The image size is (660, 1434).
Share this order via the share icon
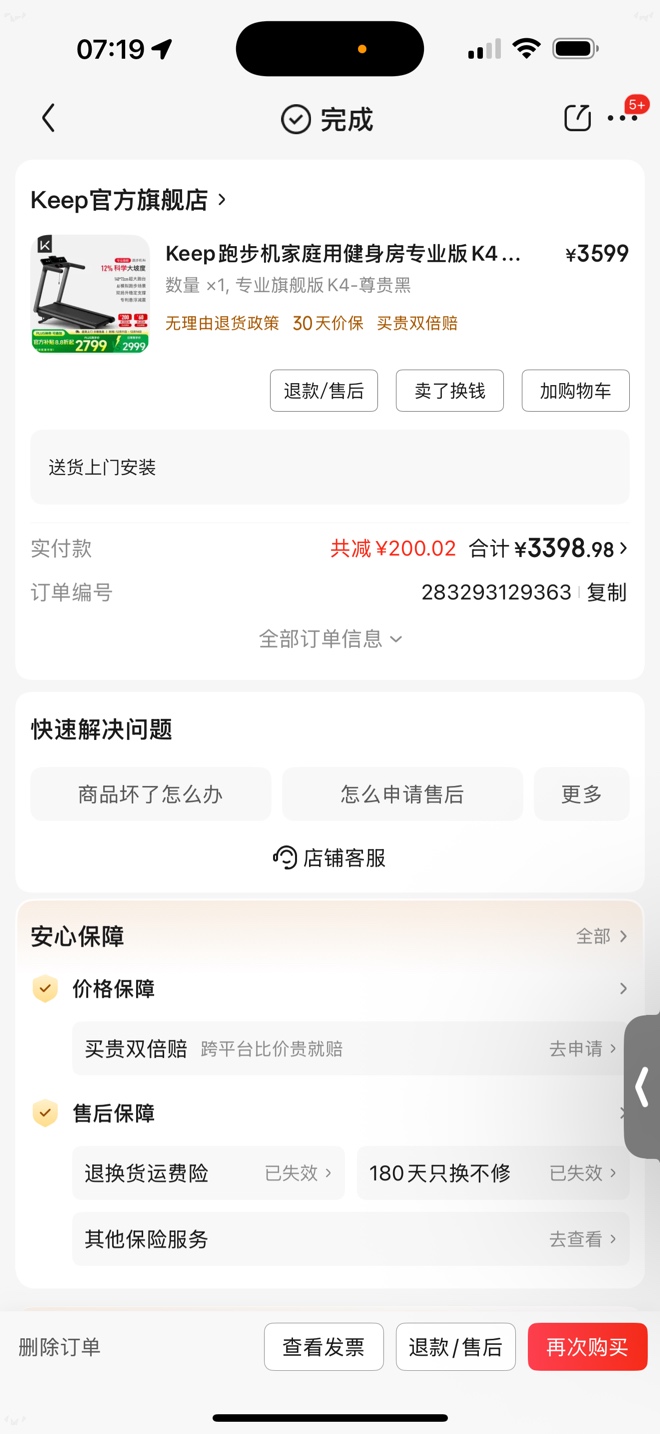(577, 118)
